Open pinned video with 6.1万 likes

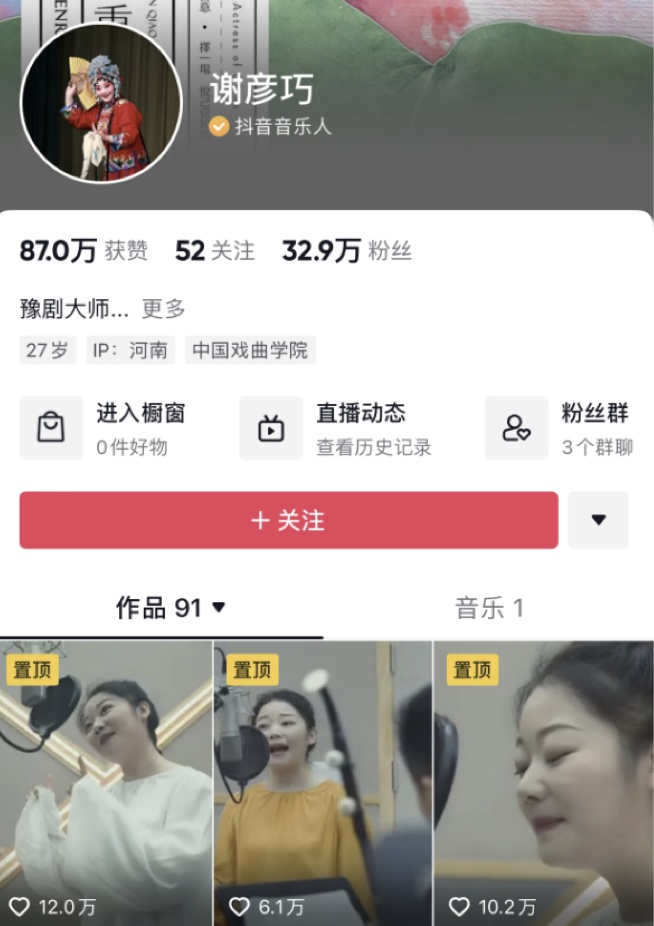click(323, 780)
